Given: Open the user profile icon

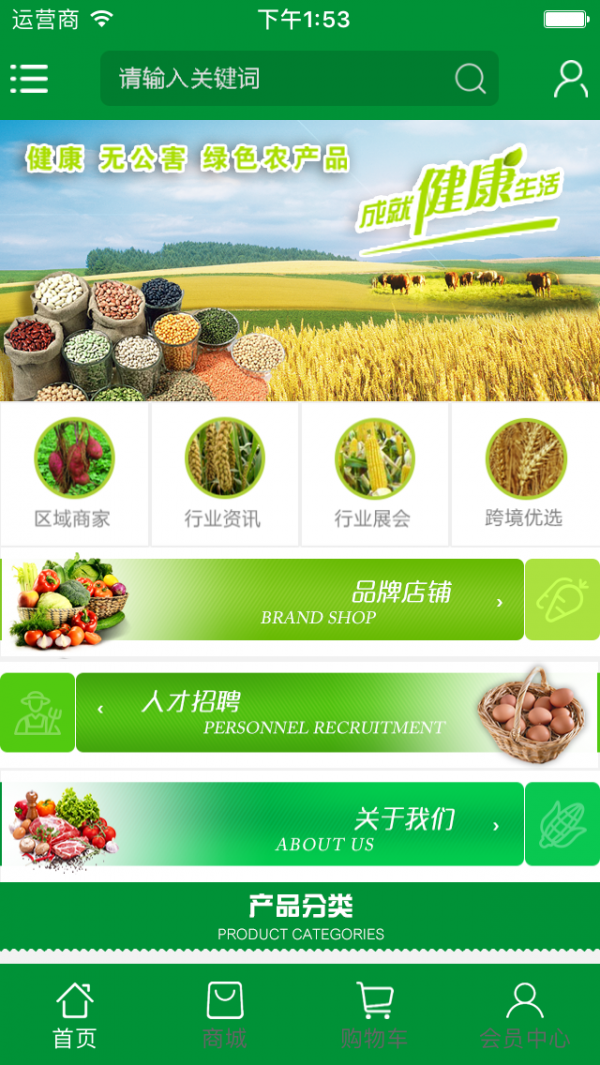Looking at the screenshot, I should 570,78.
